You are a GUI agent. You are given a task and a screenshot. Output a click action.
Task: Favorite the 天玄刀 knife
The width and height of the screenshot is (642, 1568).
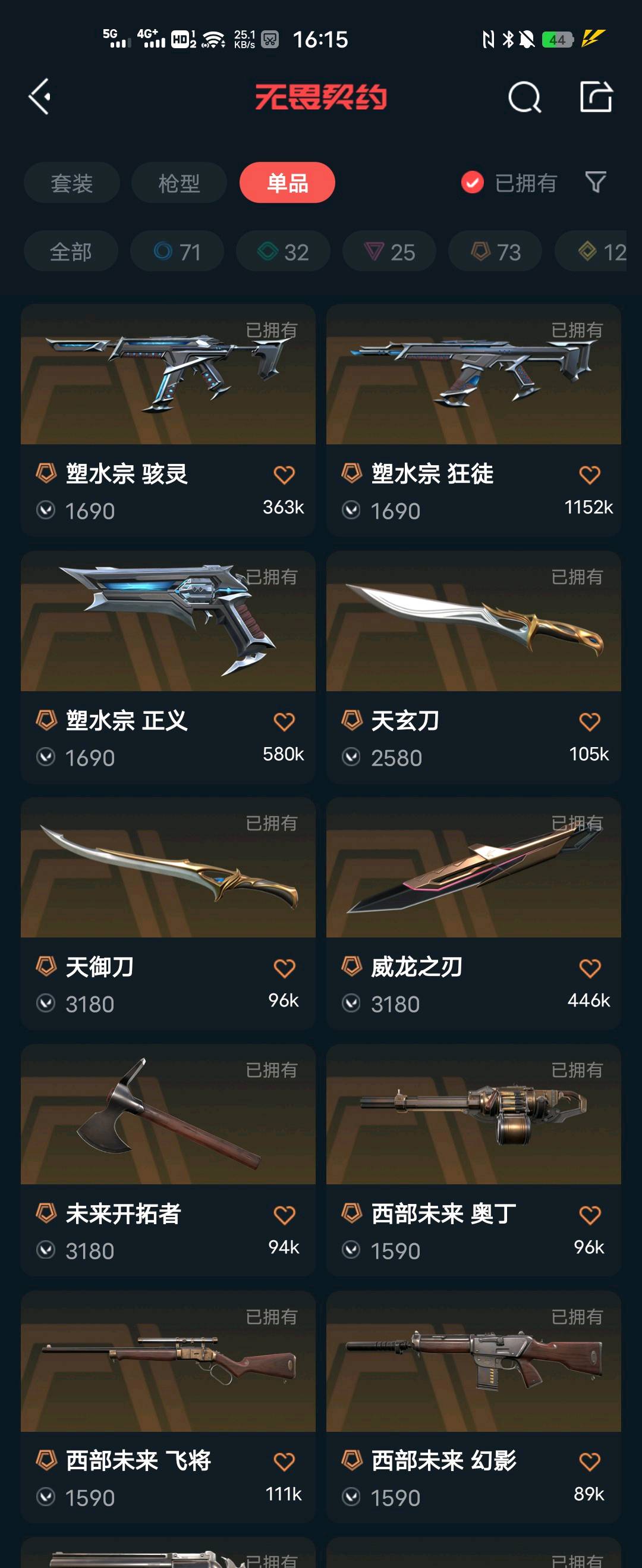pyautogui.click(x=589, y=722)
